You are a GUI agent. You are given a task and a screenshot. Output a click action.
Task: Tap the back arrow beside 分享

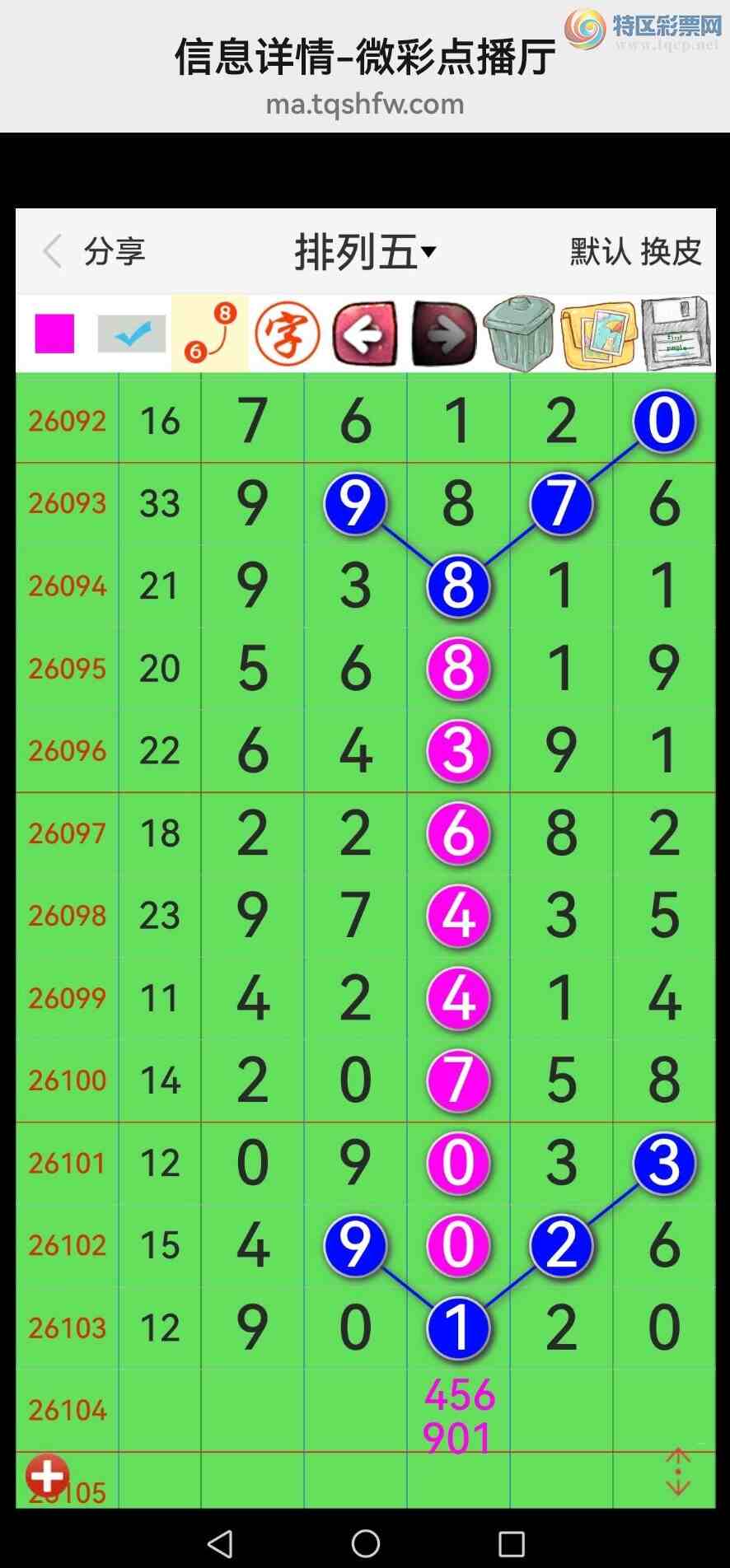click(x=53, y=251)
